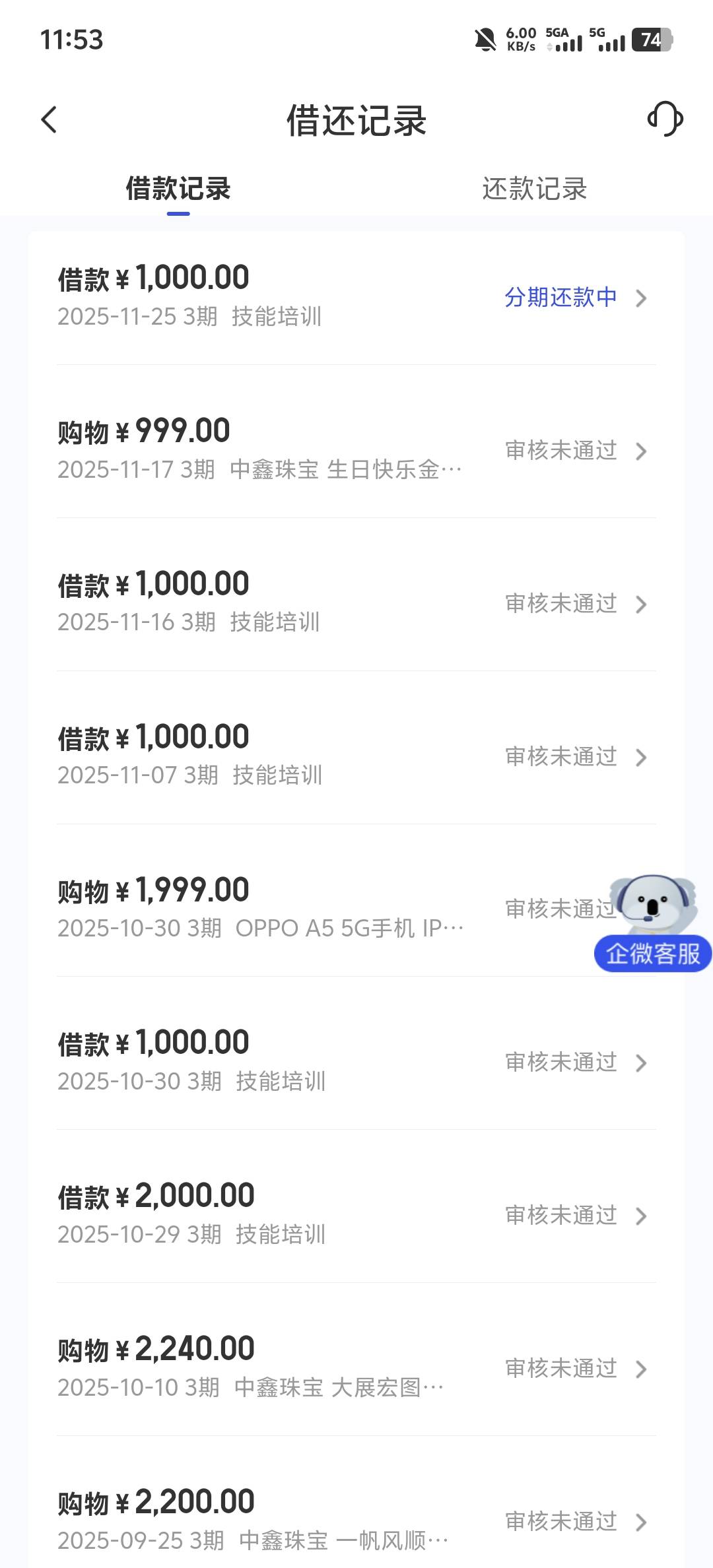View the 2025-11-07 ¥1,000.00 loan record
This screenshot has height=1568, width=713.
[x=356, y=756]
